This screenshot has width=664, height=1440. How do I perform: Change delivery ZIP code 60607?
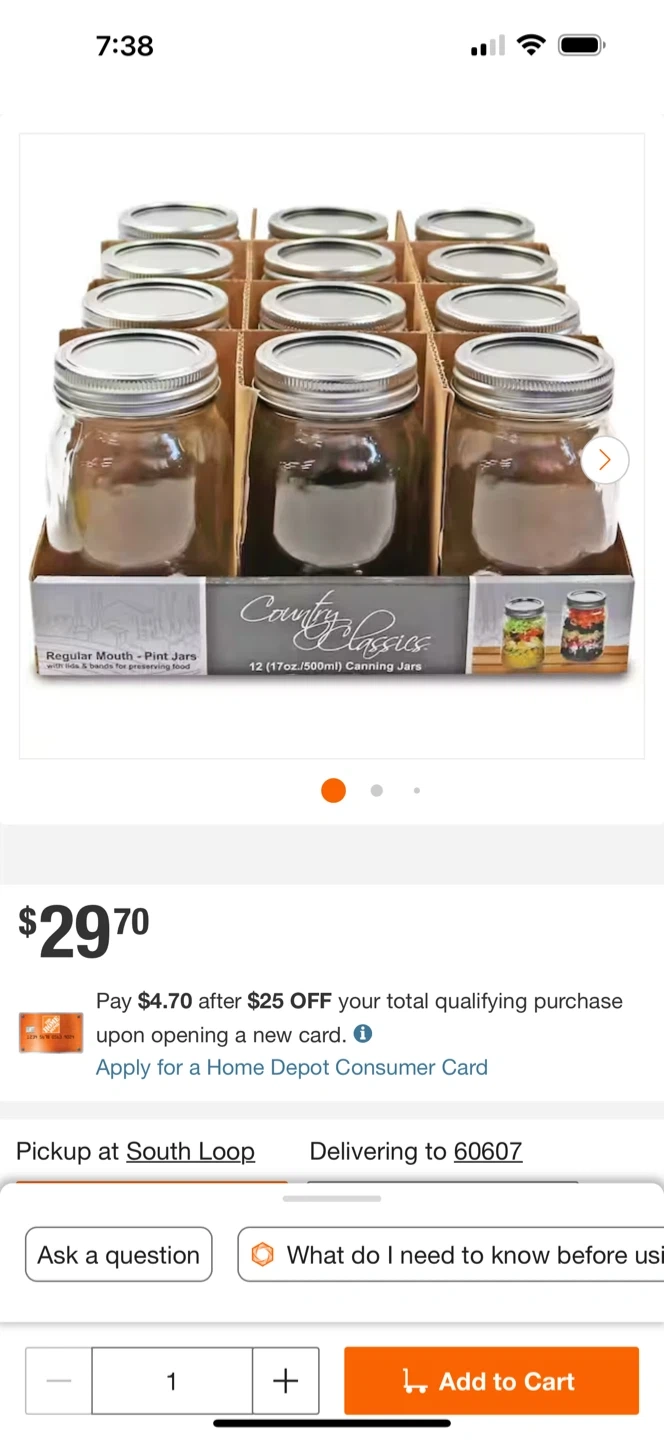[487, 1151]
